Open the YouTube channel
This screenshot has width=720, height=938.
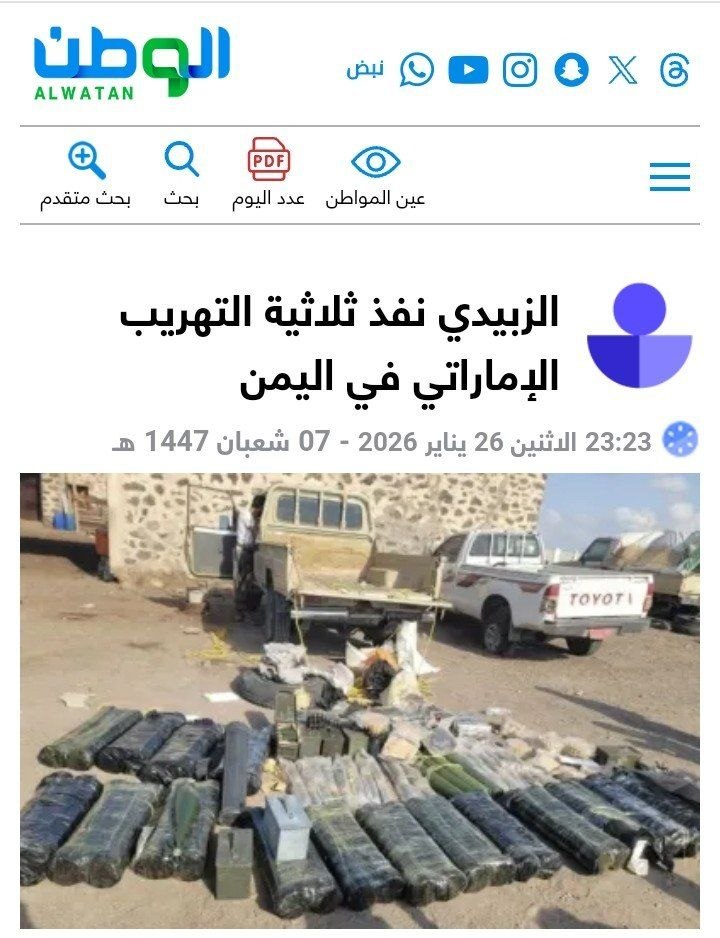point(468,71)
